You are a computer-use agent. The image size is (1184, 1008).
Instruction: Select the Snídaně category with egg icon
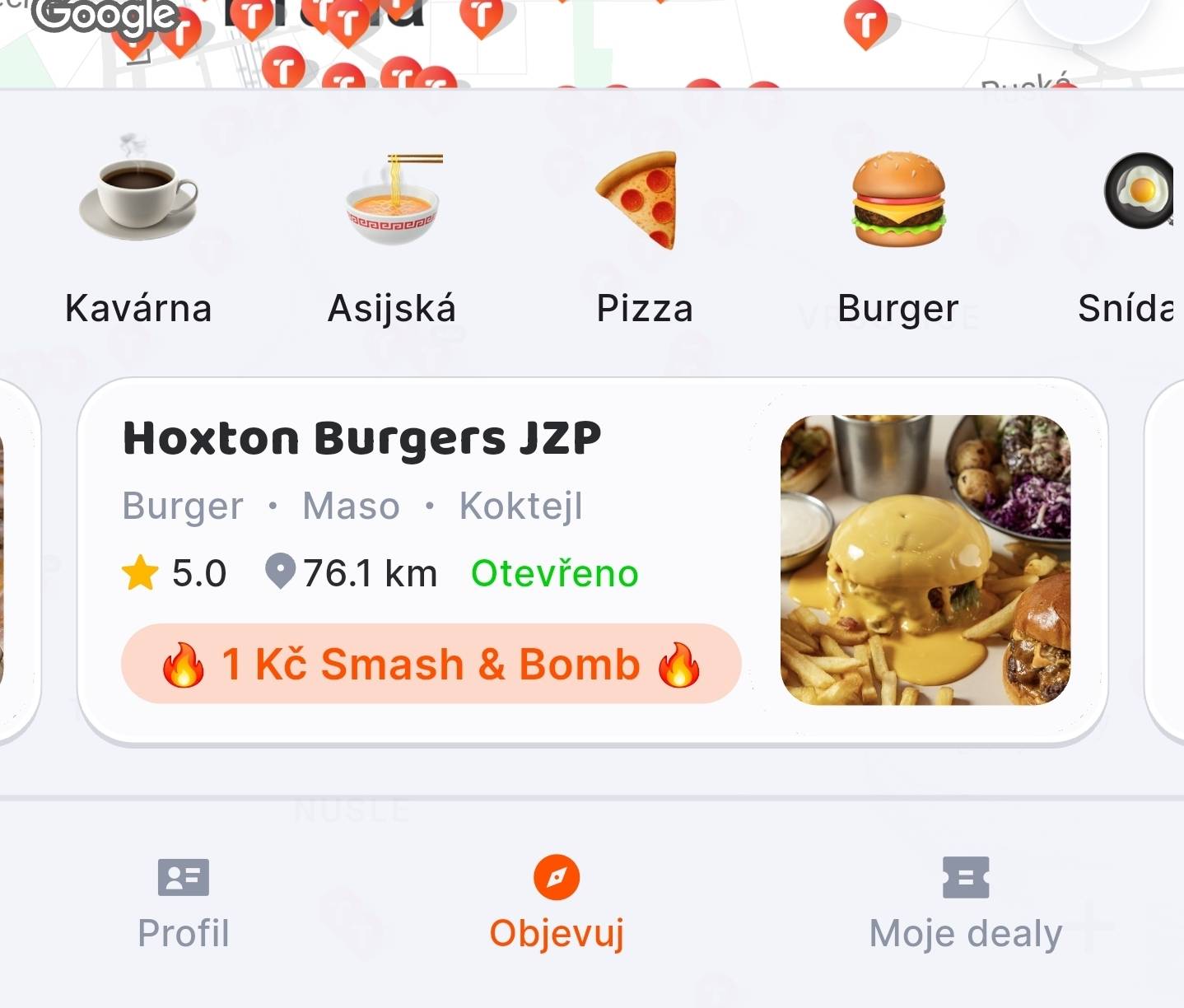[1136, 235]
